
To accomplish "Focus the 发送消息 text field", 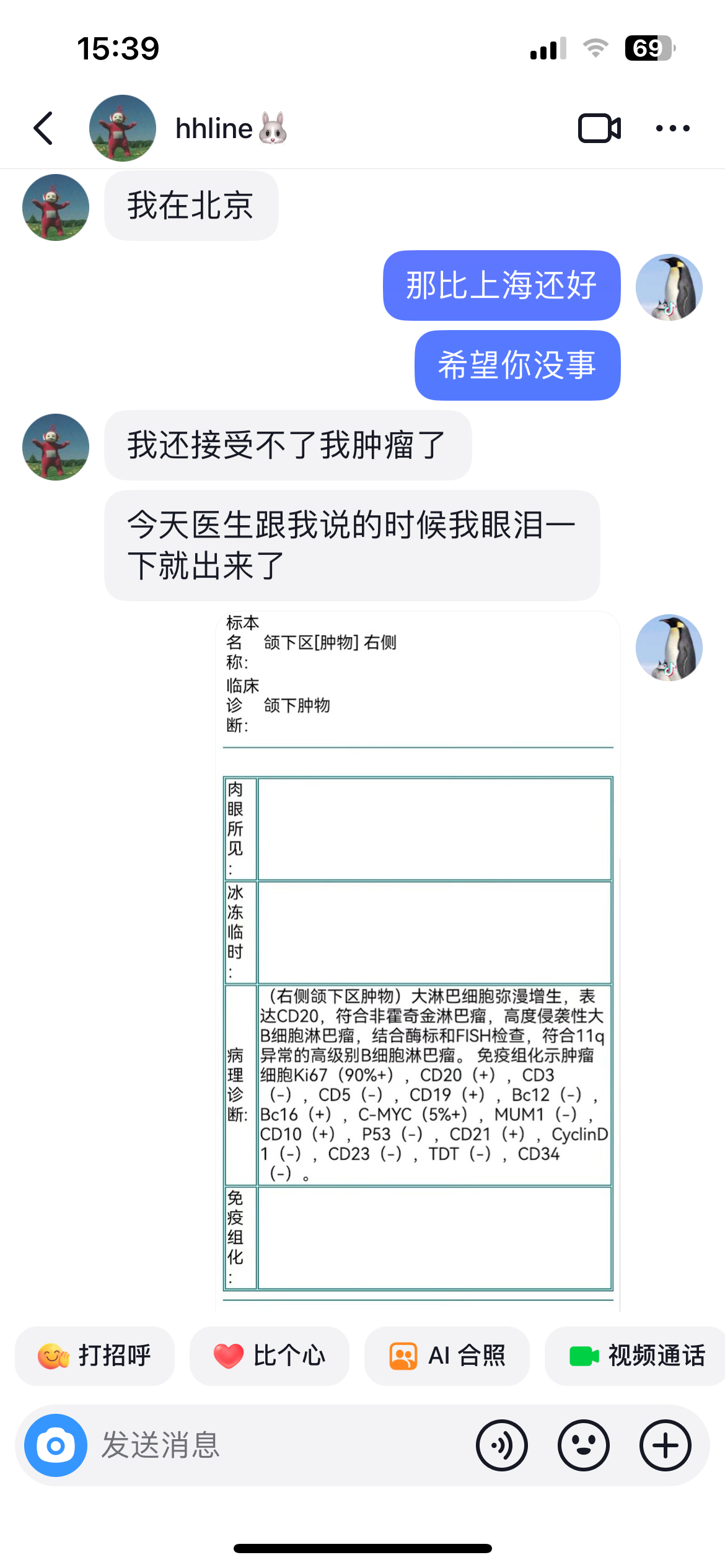I will [x=279, y=1445].
